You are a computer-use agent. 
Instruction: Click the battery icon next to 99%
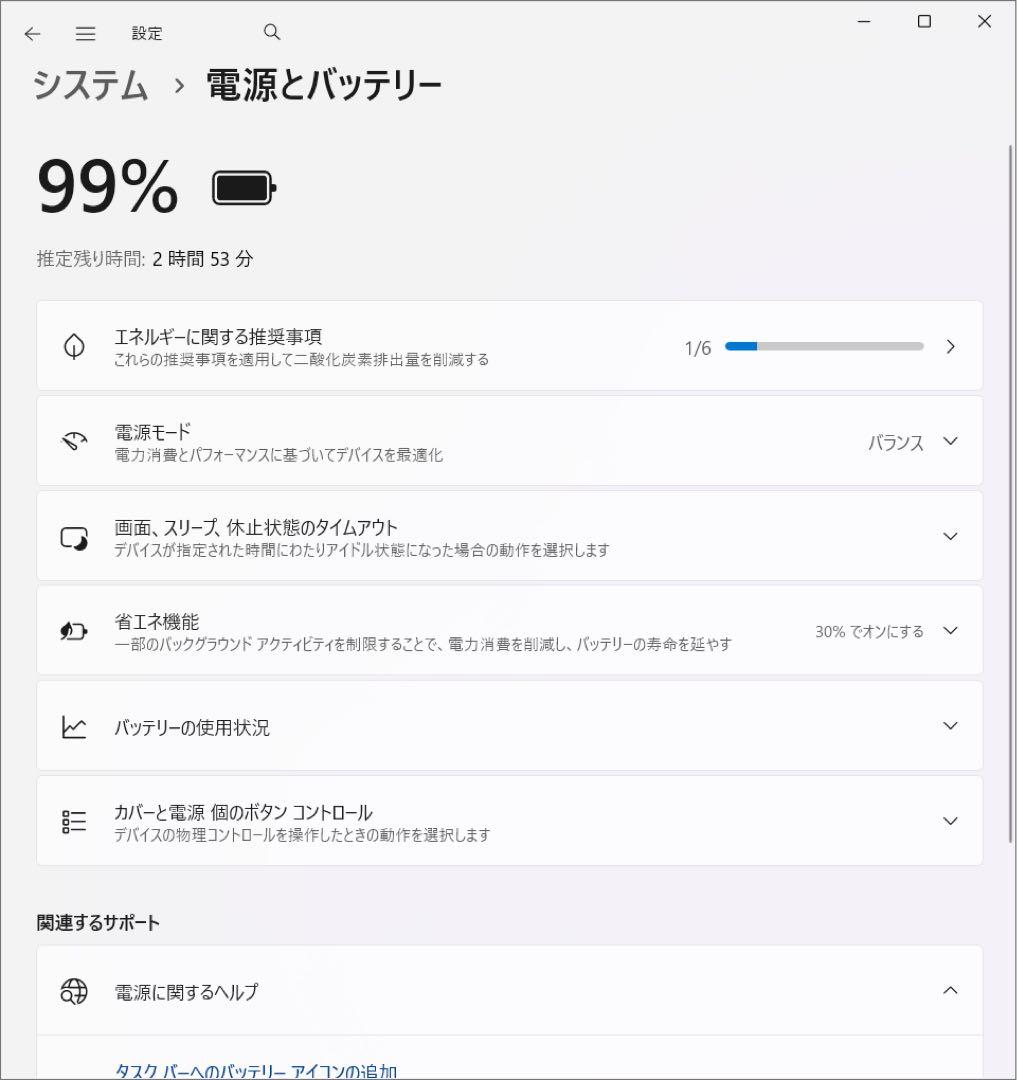point(245,187)
